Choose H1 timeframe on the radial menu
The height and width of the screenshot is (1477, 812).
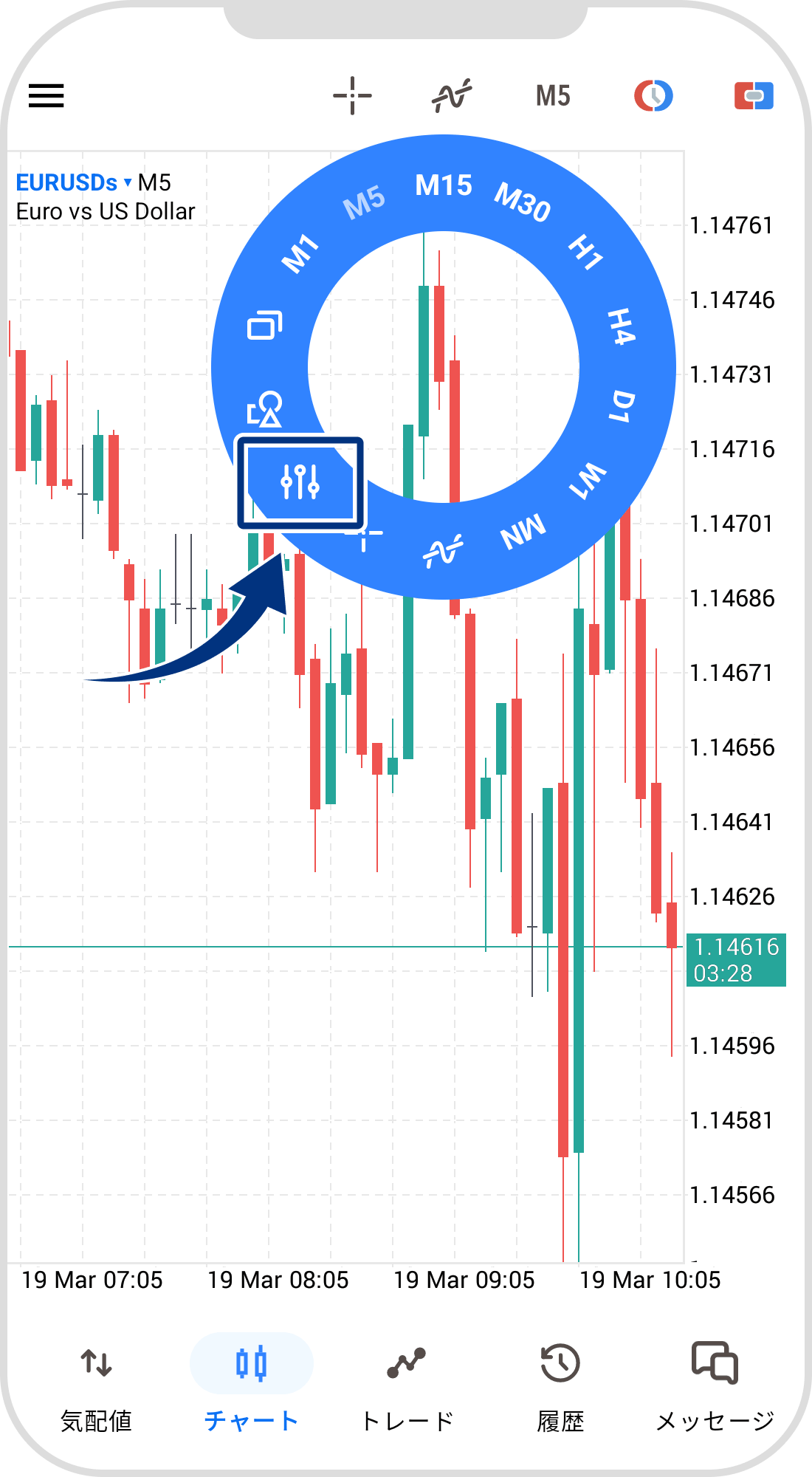click(585, 252)
